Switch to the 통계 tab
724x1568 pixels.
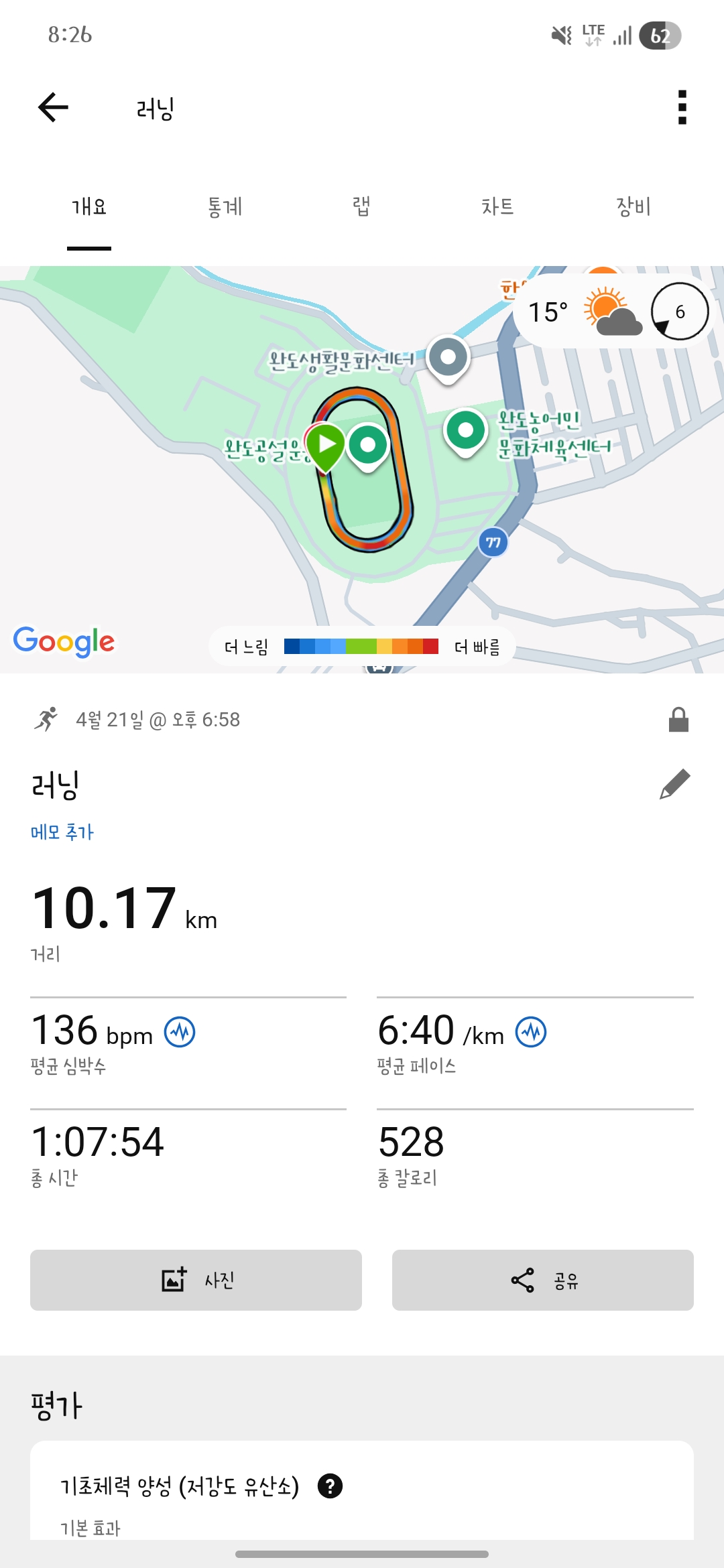pos(225,206)
